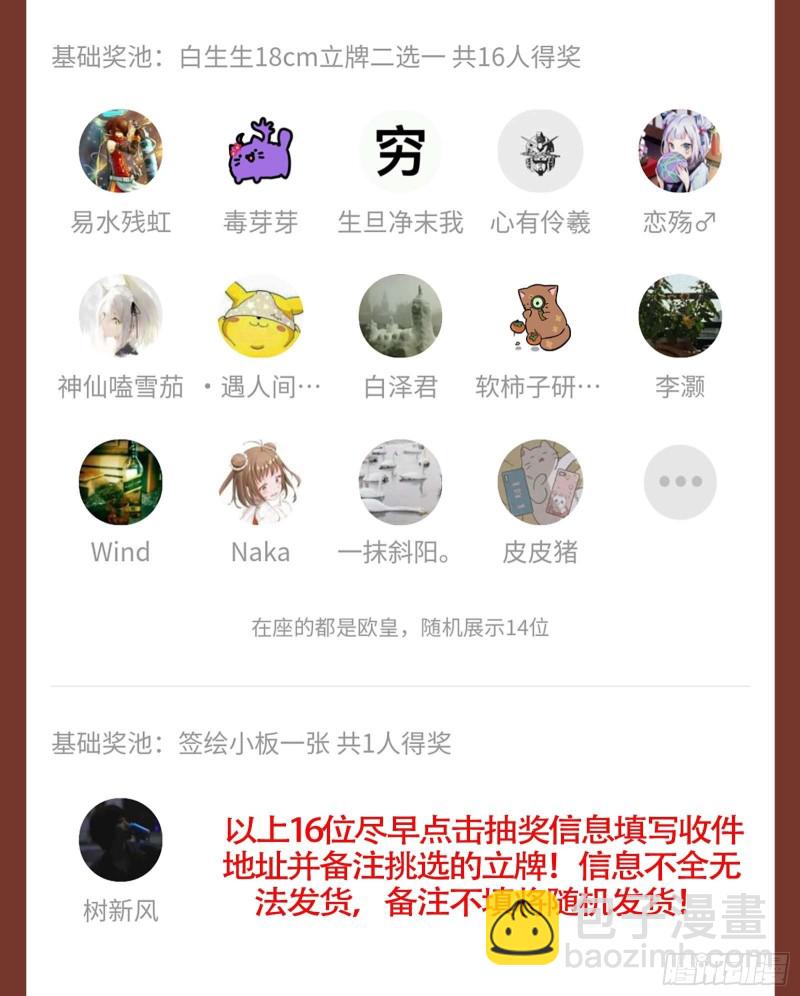This screenshot has width=800, height=996.
Task: Open the Gundam avatar of 心有伶羲
Action: click(x=540, y=150)
